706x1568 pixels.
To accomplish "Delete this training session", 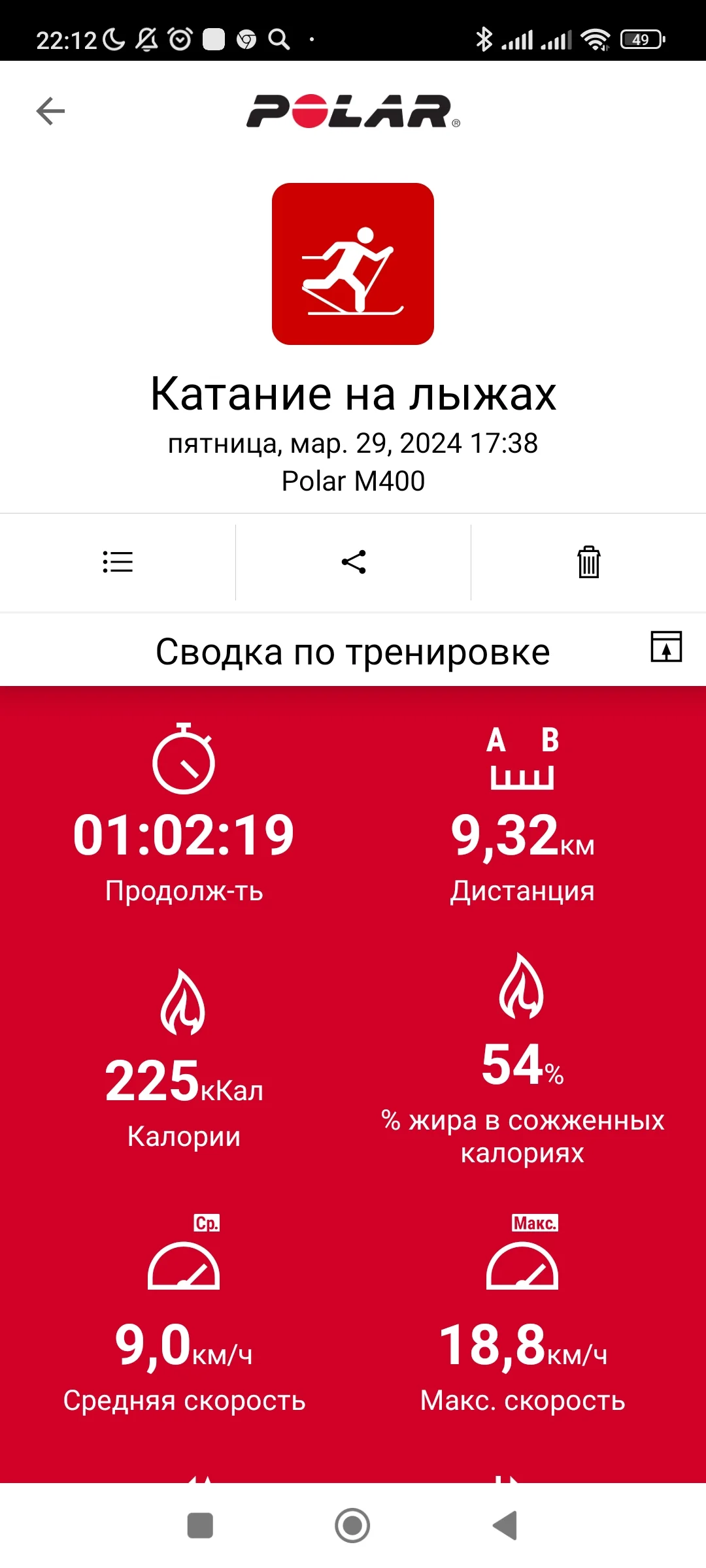I will (588, 562).
